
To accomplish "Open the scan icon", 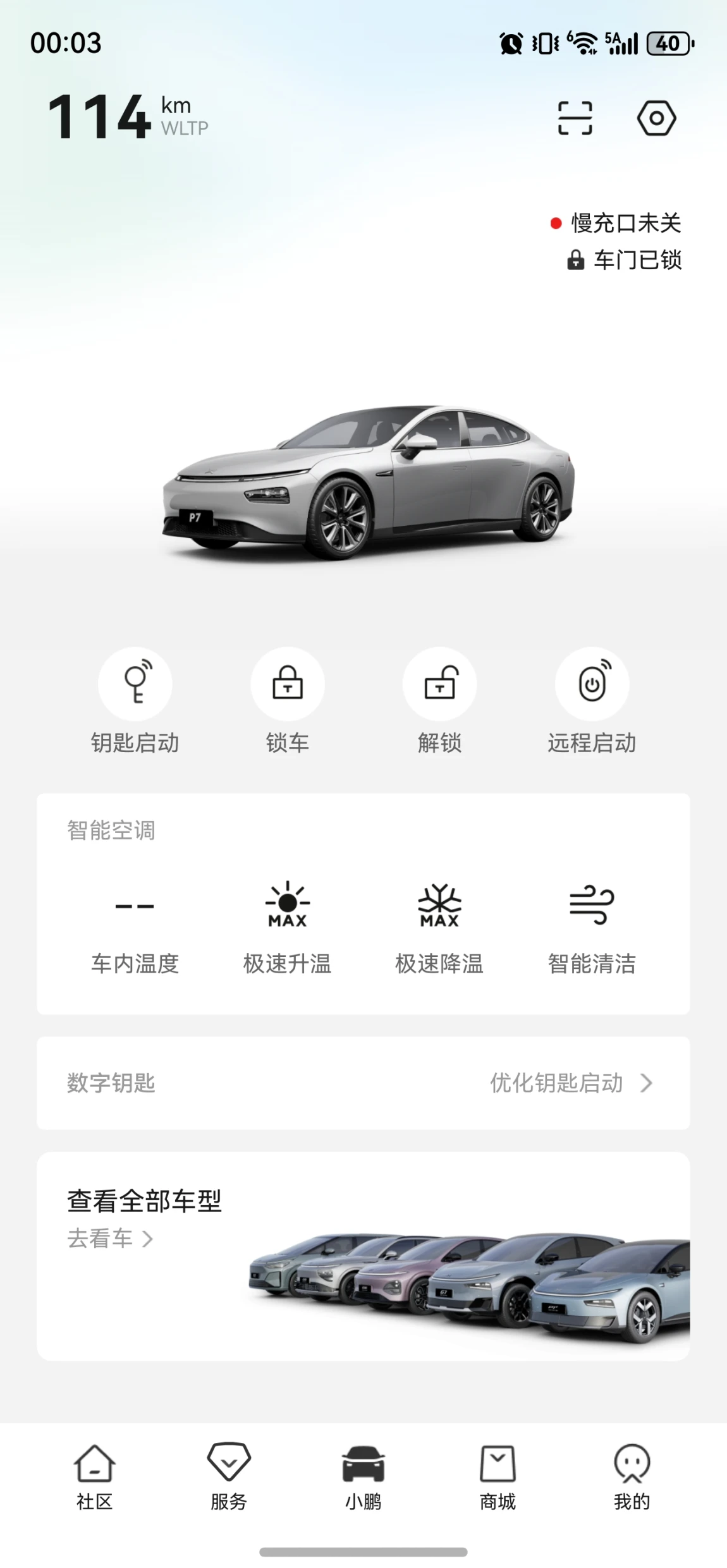I will pos(575,118).
